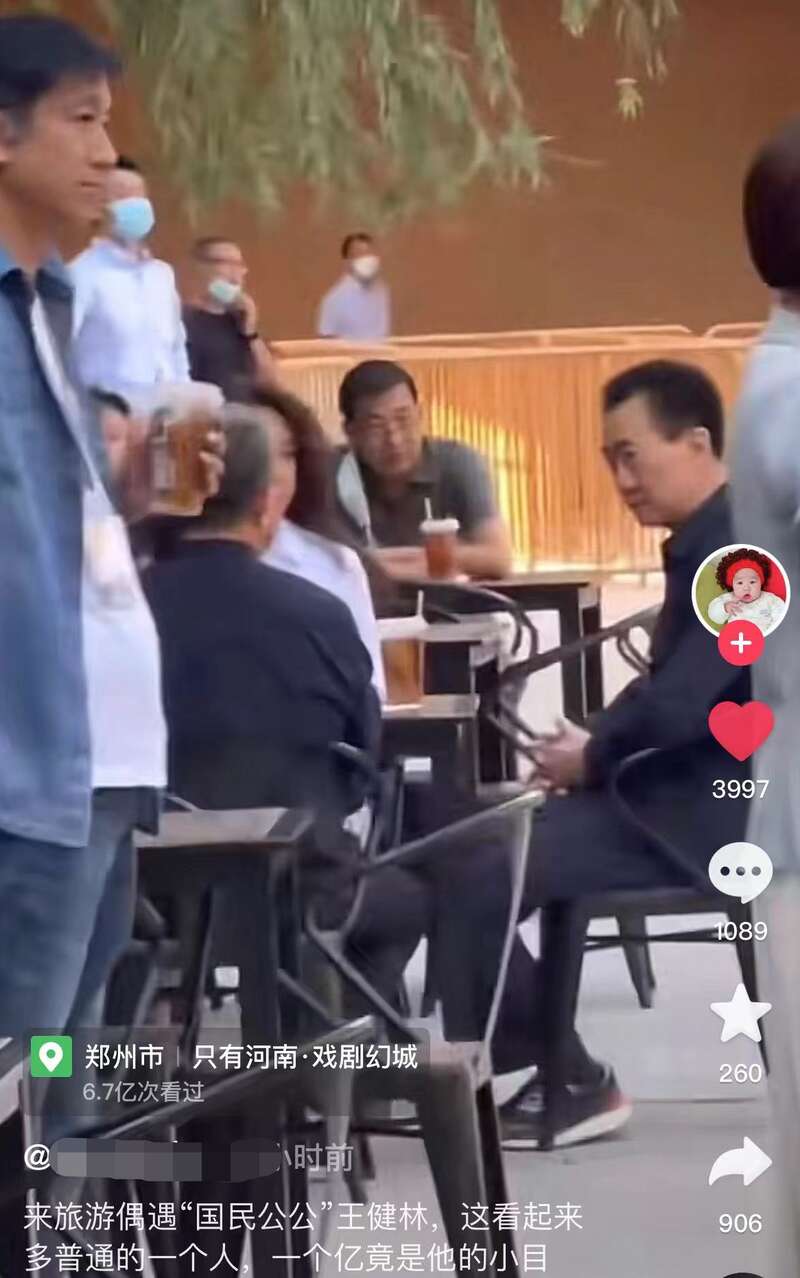This screenshot has width=800, height=1278.
Task: Open location tag 只有河南·戏剧幻城
Action: [x=305, y=1057]
